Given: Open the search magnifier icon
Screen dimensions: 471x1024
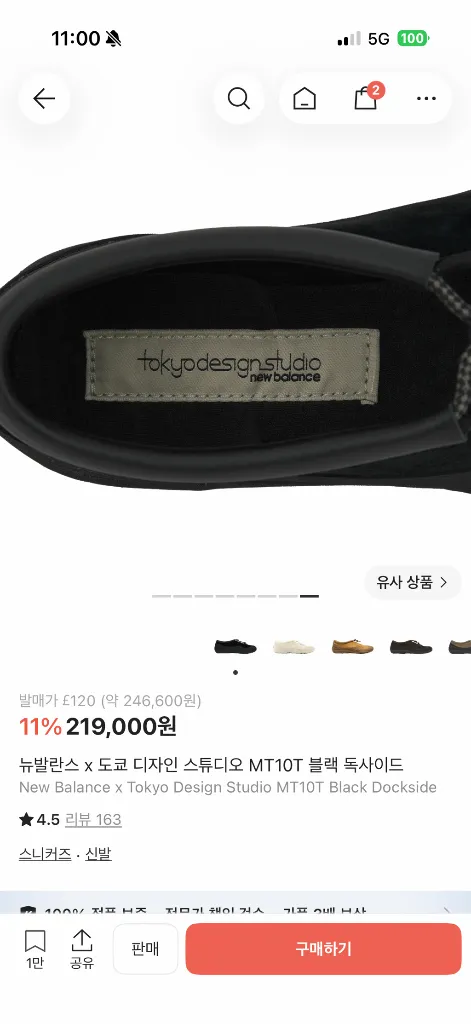Looking at the screenshot, I should pos(238,99).
